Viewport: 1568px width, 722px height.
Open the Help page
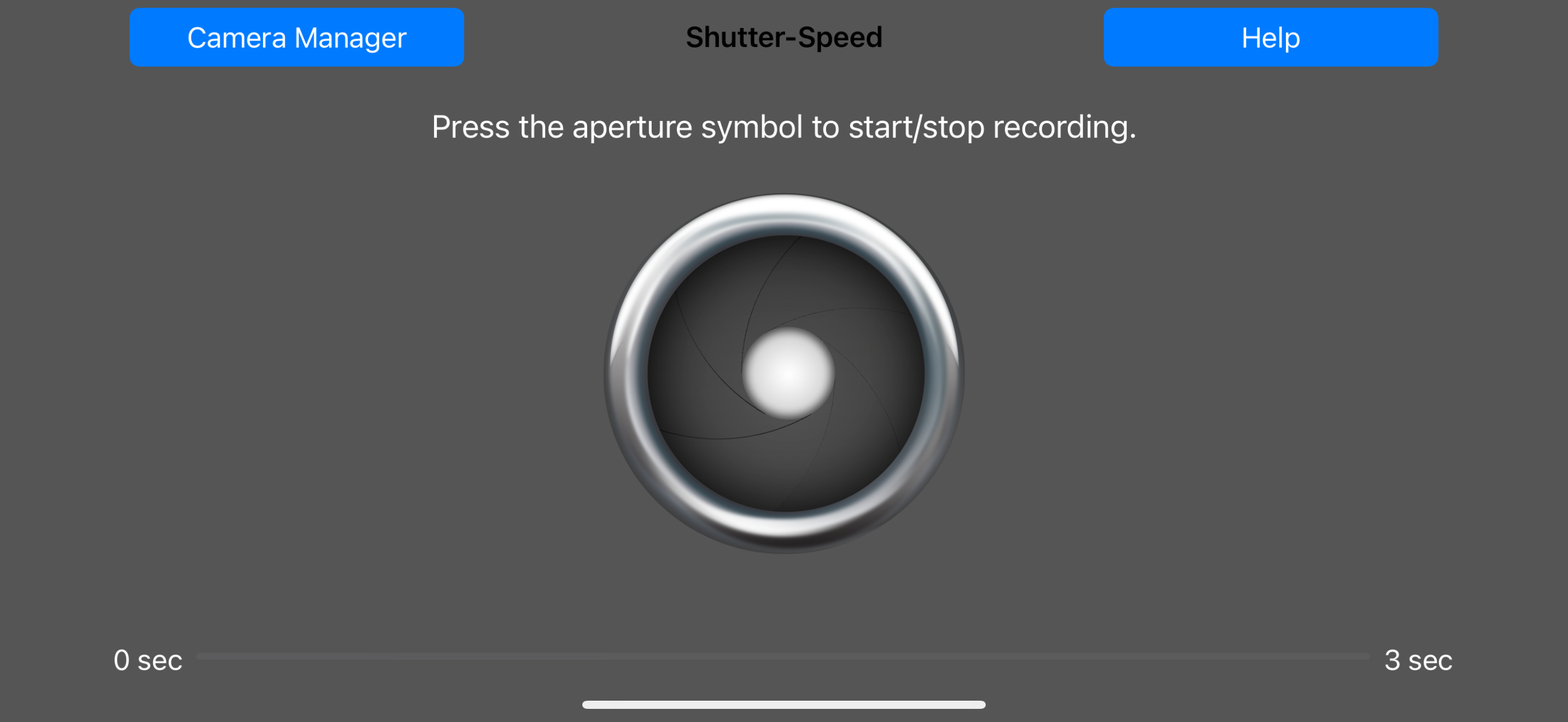pos(1271,38)
